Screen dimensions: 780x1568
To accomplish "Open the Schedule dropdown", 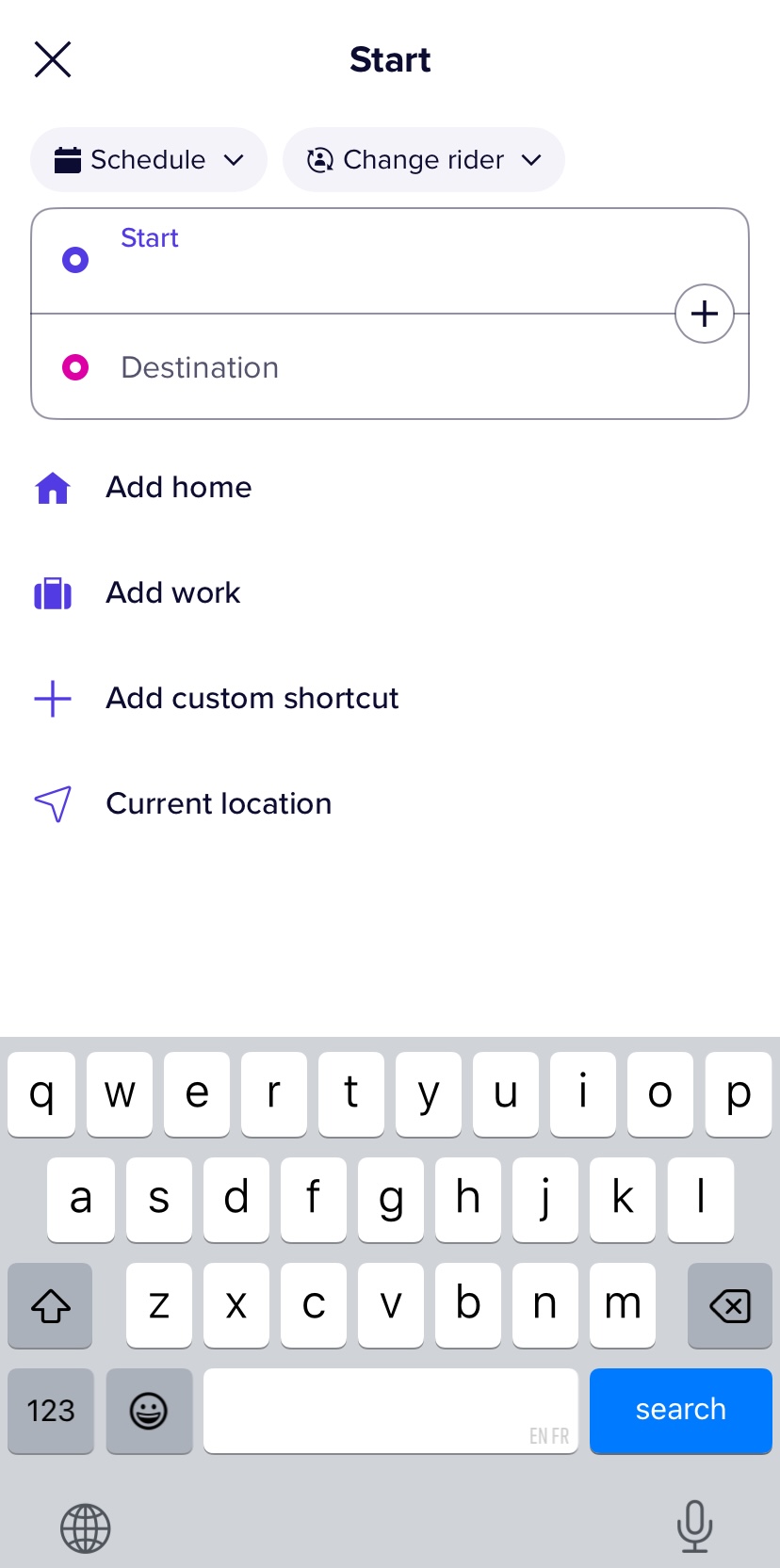I will pyautogui.click(x=149, y=160).
